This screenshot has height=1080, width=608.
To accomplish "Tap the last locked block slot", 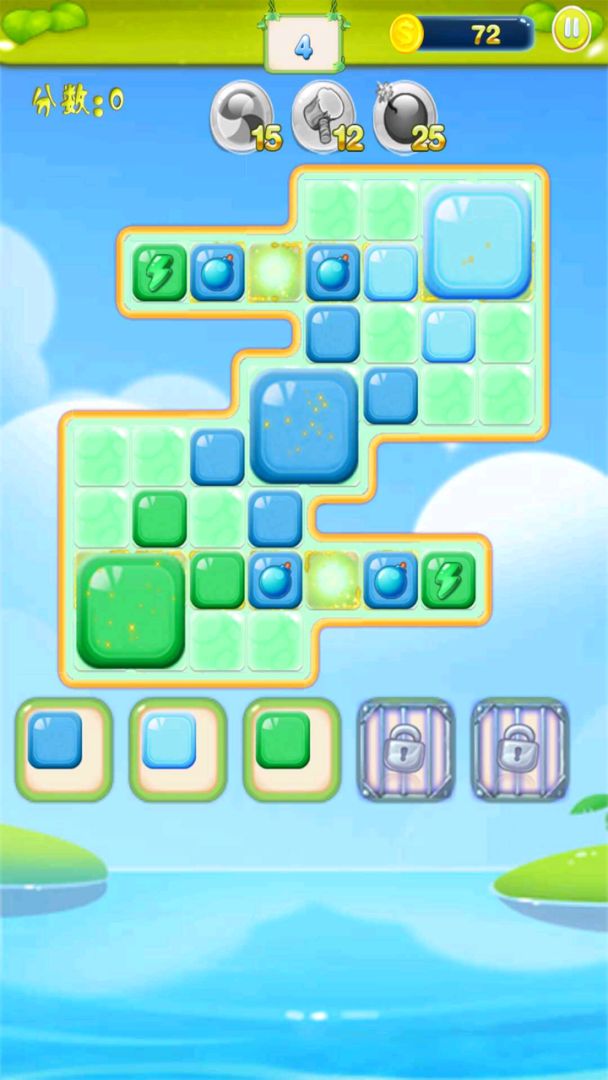I will coord(520,749).
